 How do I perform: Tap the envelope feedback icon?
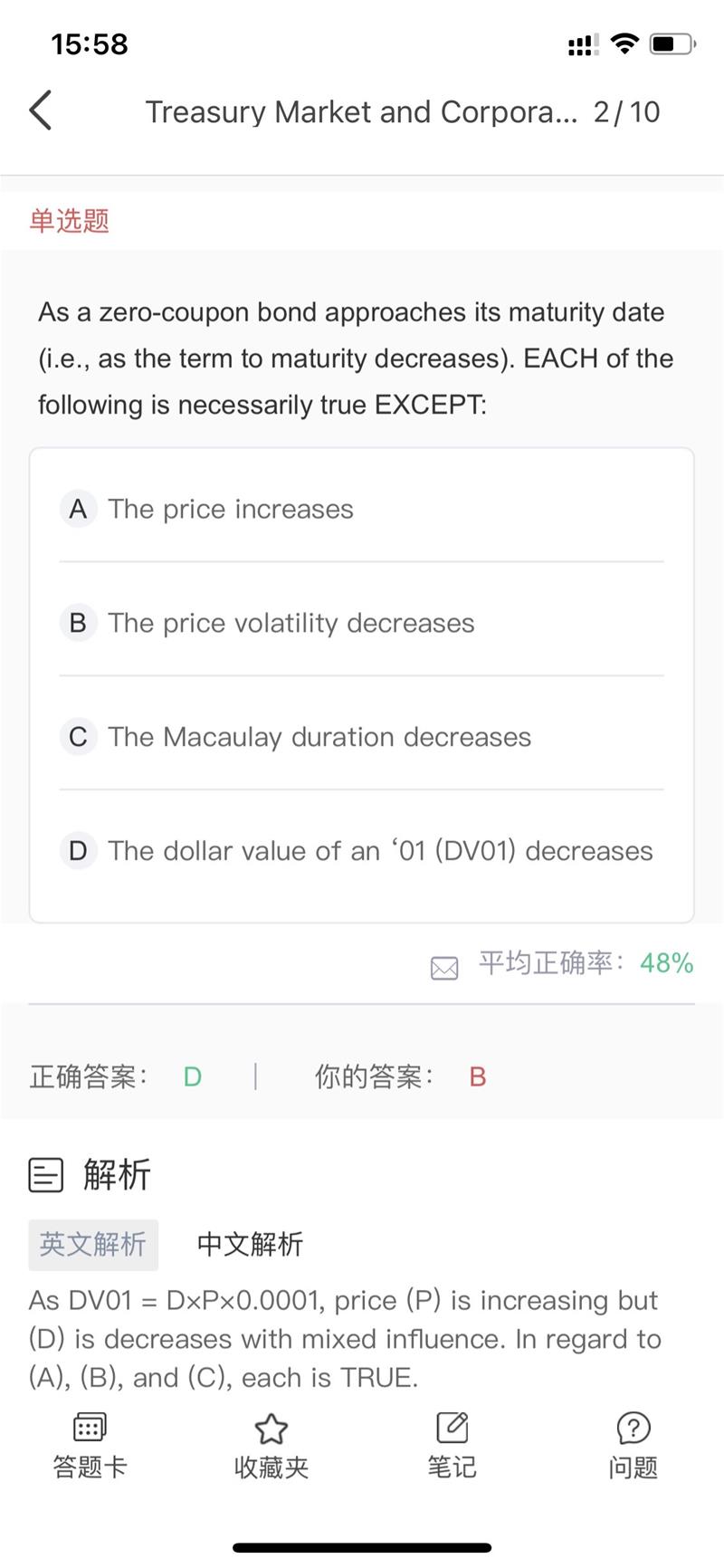point(444,968)
